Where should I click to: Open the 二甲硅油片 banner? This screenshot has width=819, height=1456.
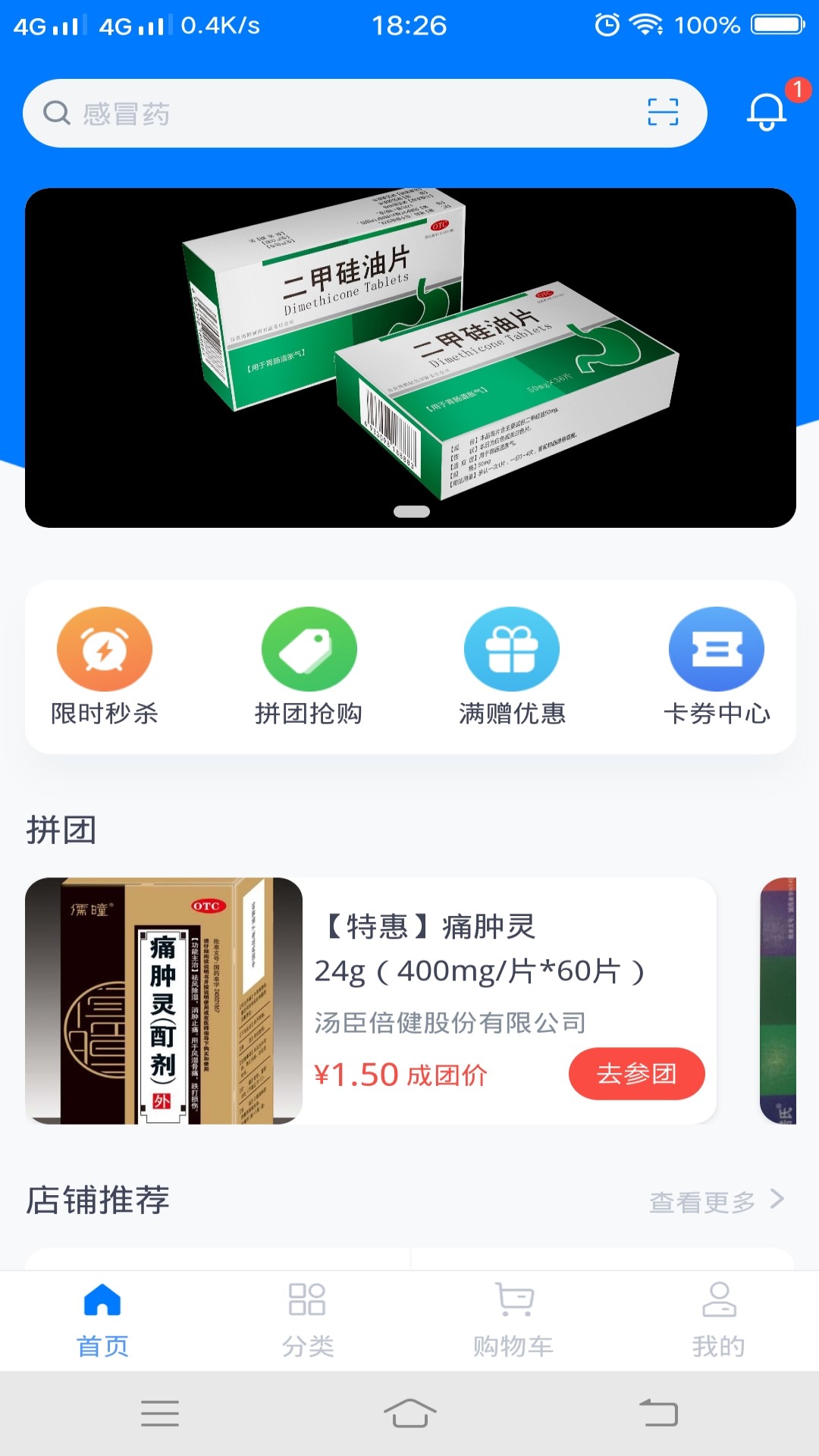click(x=410, y=357)
